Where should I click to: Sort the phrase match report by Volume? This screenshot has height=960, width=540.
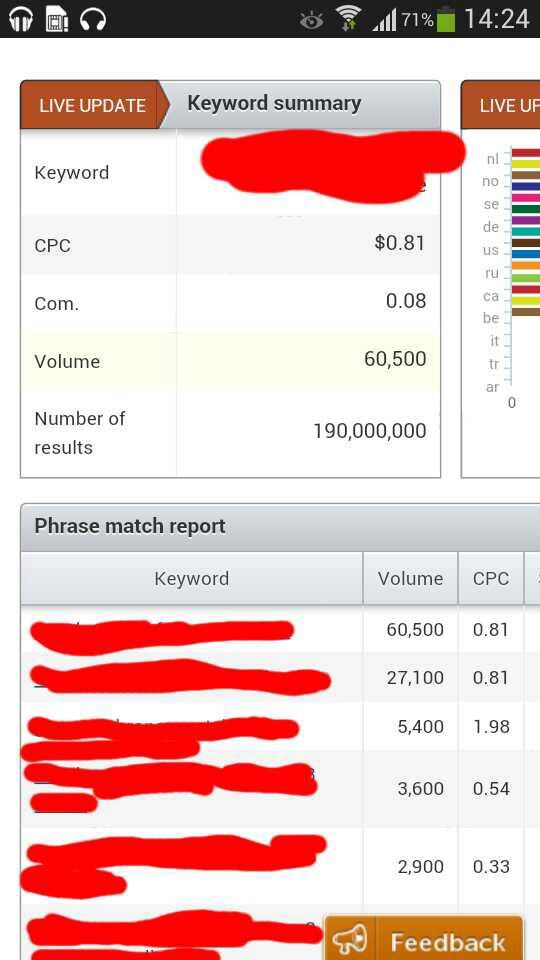tap(410, 579)
